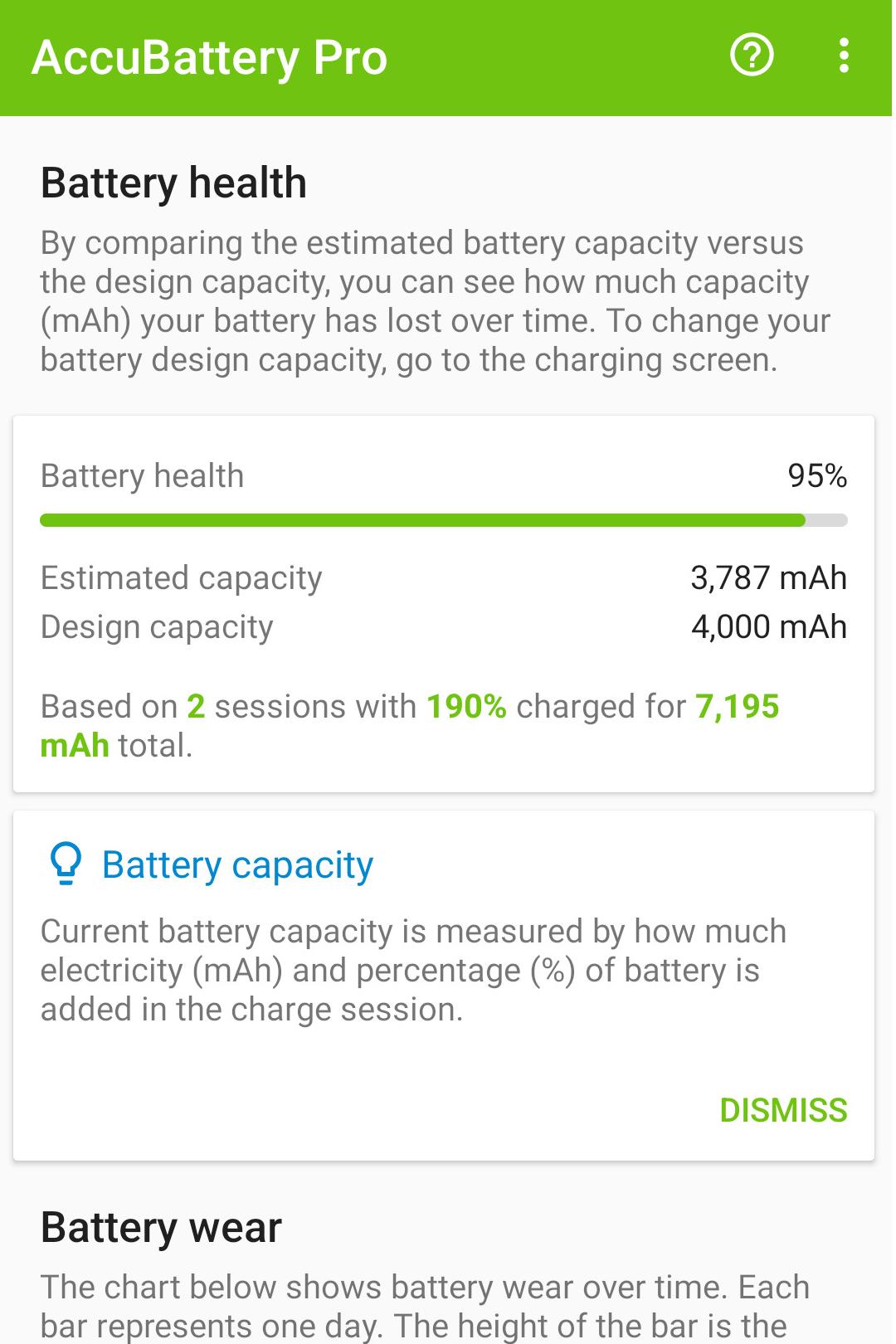Open the help question mark icon

point(752,56)
